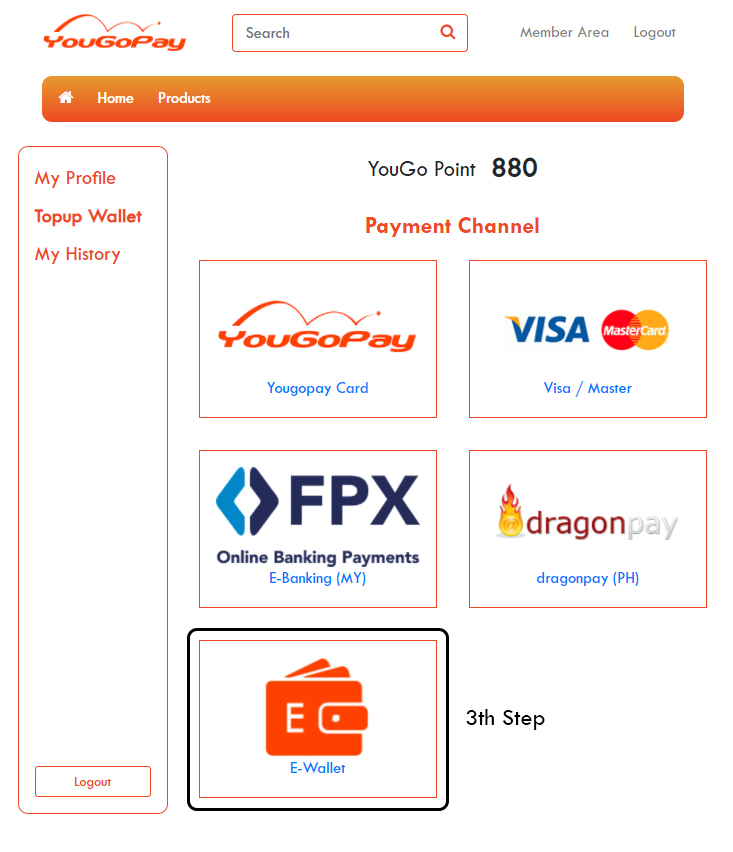The height and width of the screenshot is (852, 733).
Task: Select the Visa / Master payment option
Action: point(588,339)
